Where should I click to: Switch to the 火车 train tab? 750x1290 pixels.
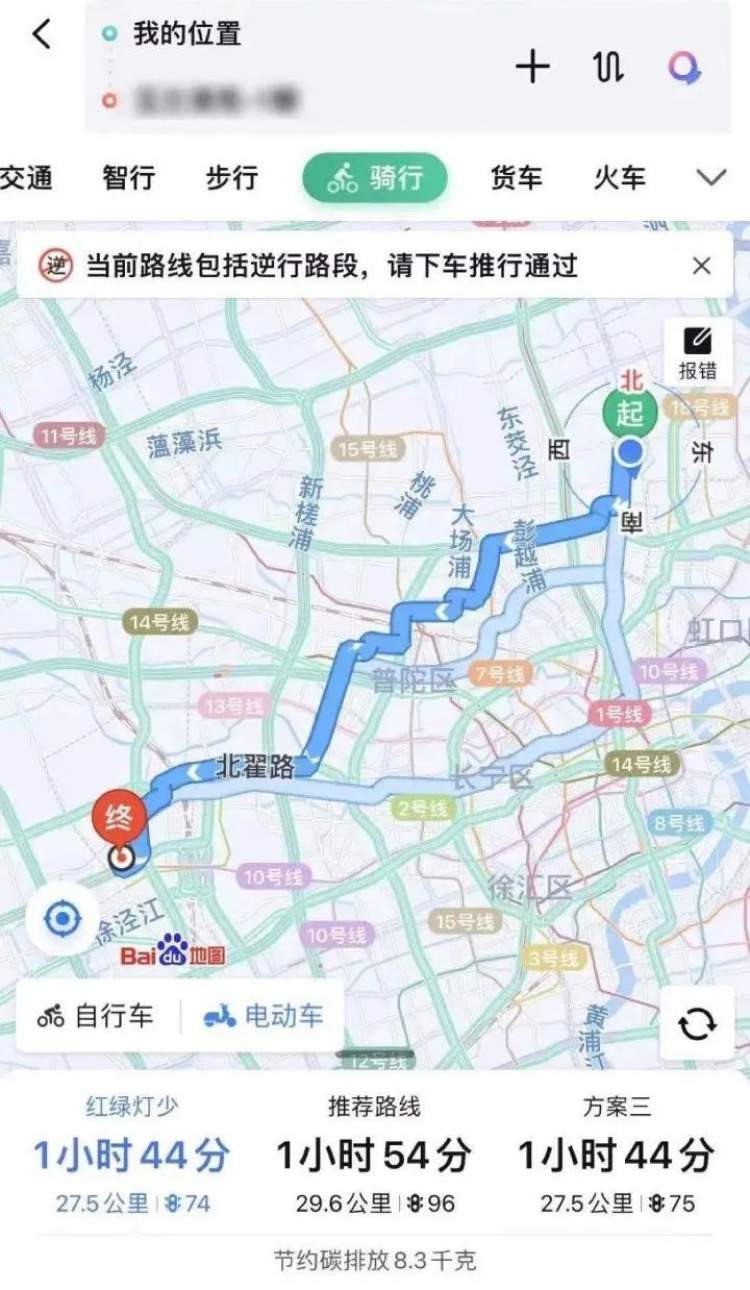point(620,179)
